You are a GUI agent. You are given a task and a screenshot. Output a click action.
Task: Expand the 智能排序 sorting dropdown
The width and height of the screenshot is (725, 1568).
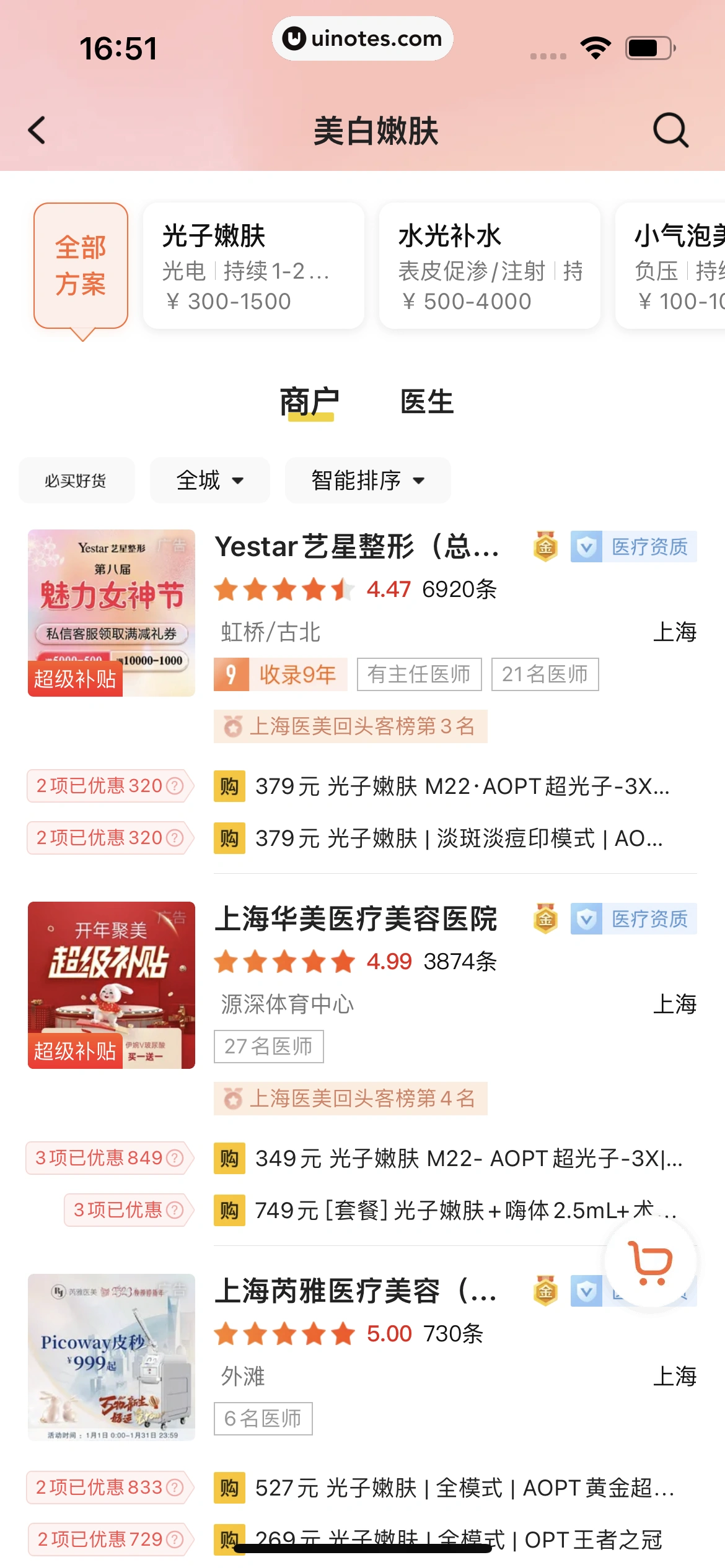(367, 481)
